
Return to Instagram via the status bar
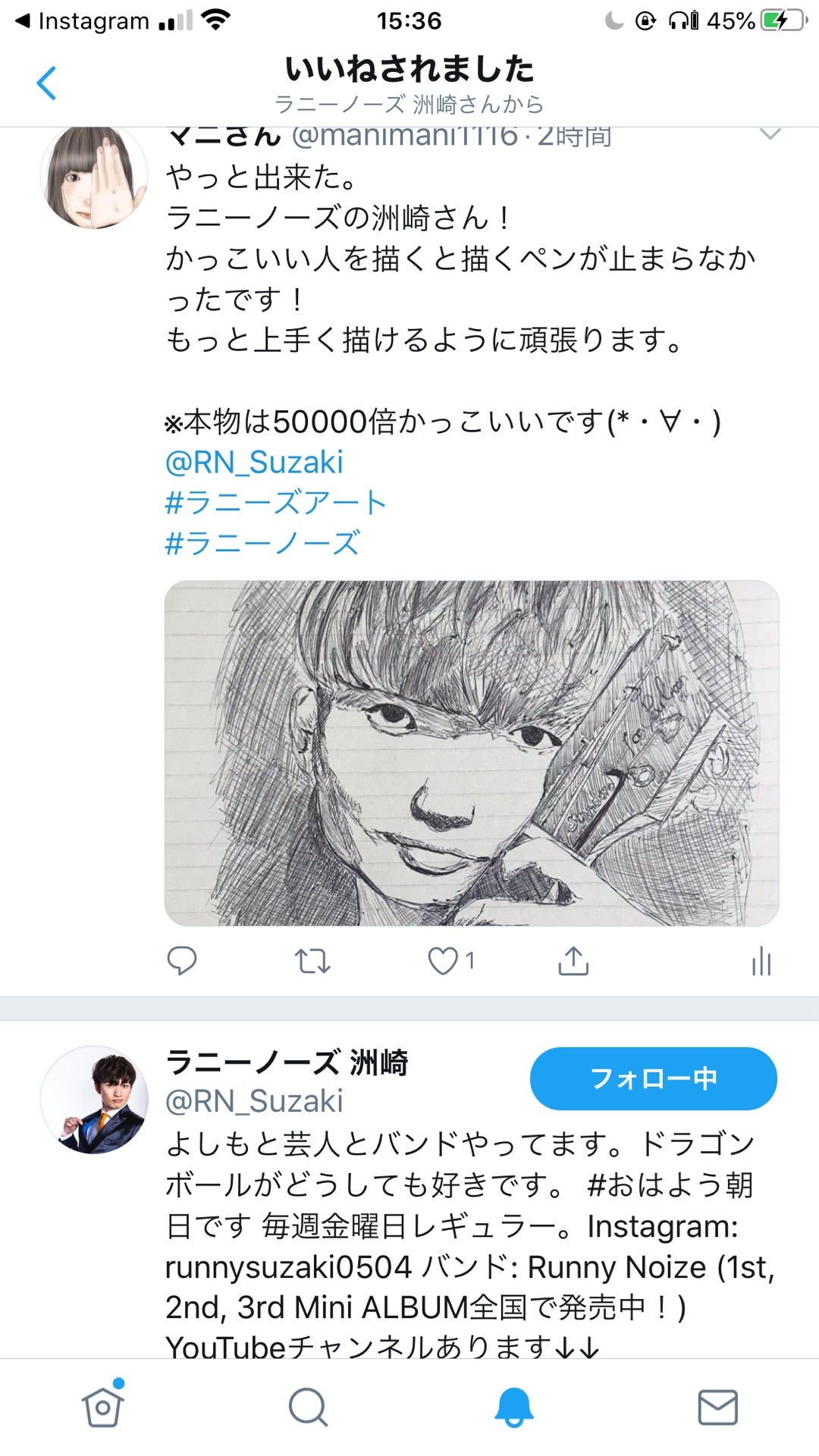pyautogui.click(x=83, y=21)
